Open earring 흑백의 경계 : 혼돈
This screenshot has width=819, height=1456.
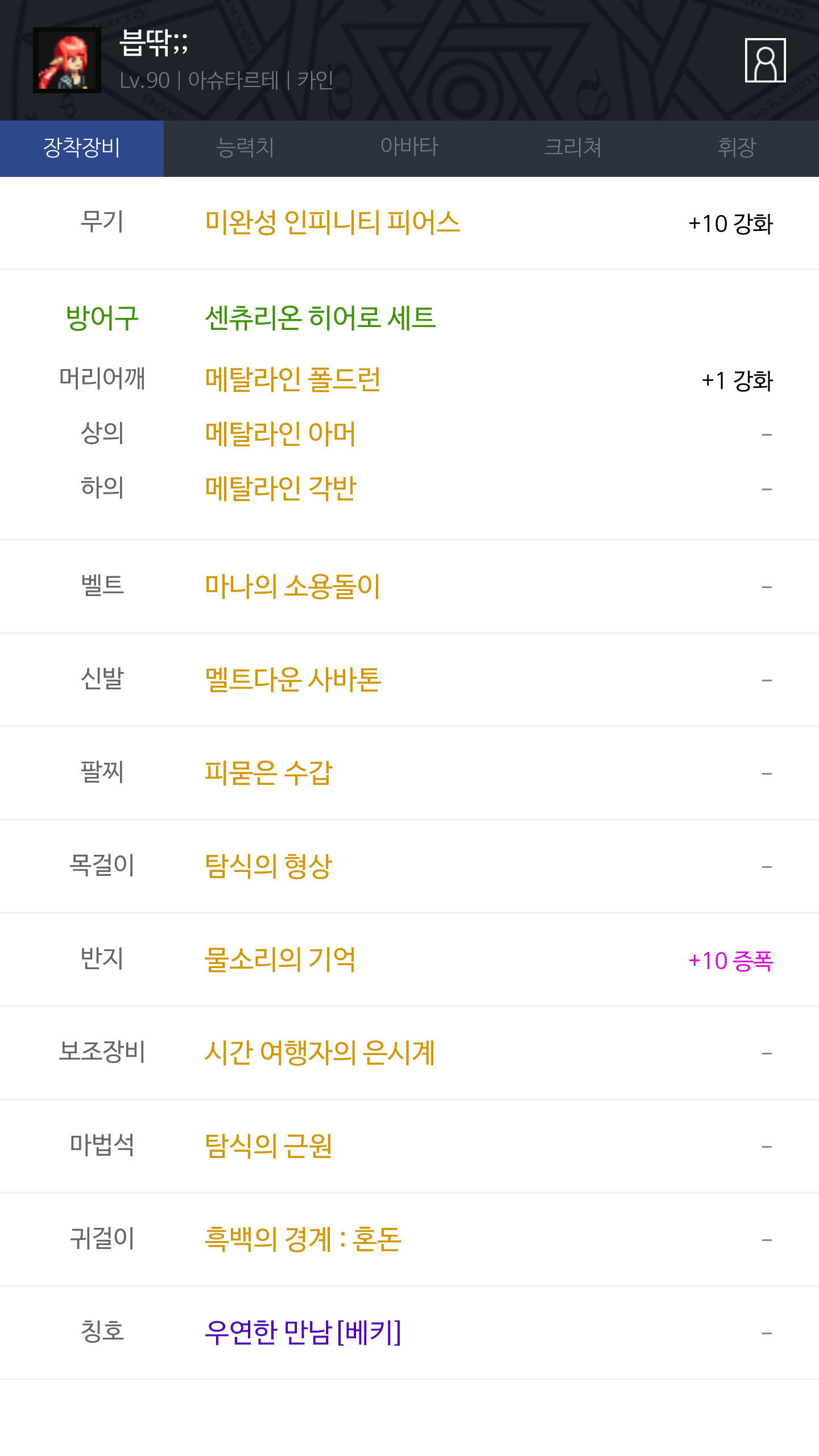click(303, 1239)
